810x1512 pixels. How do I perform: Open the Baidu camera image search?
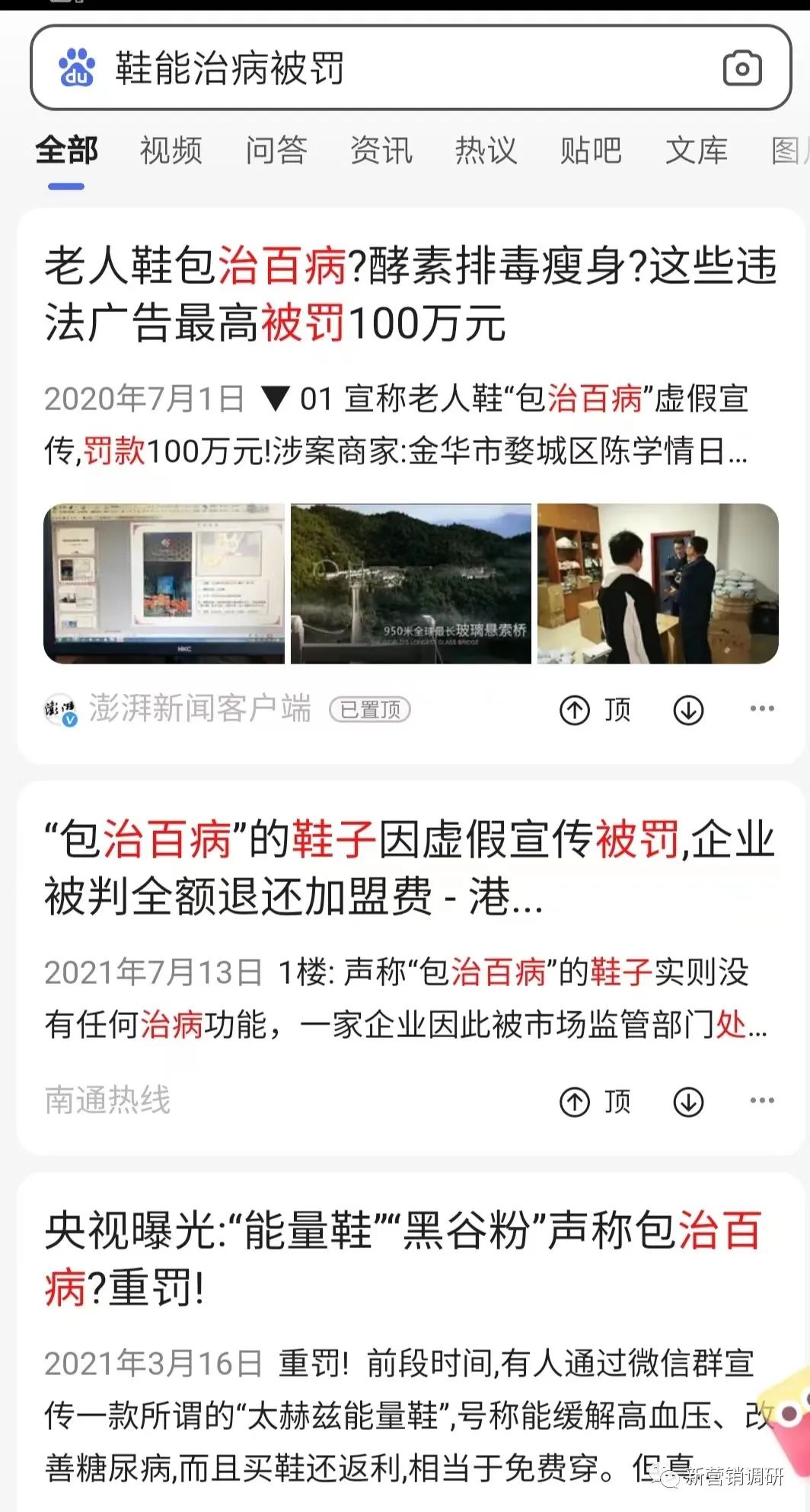pyautogui.click(x=742, y=68)
